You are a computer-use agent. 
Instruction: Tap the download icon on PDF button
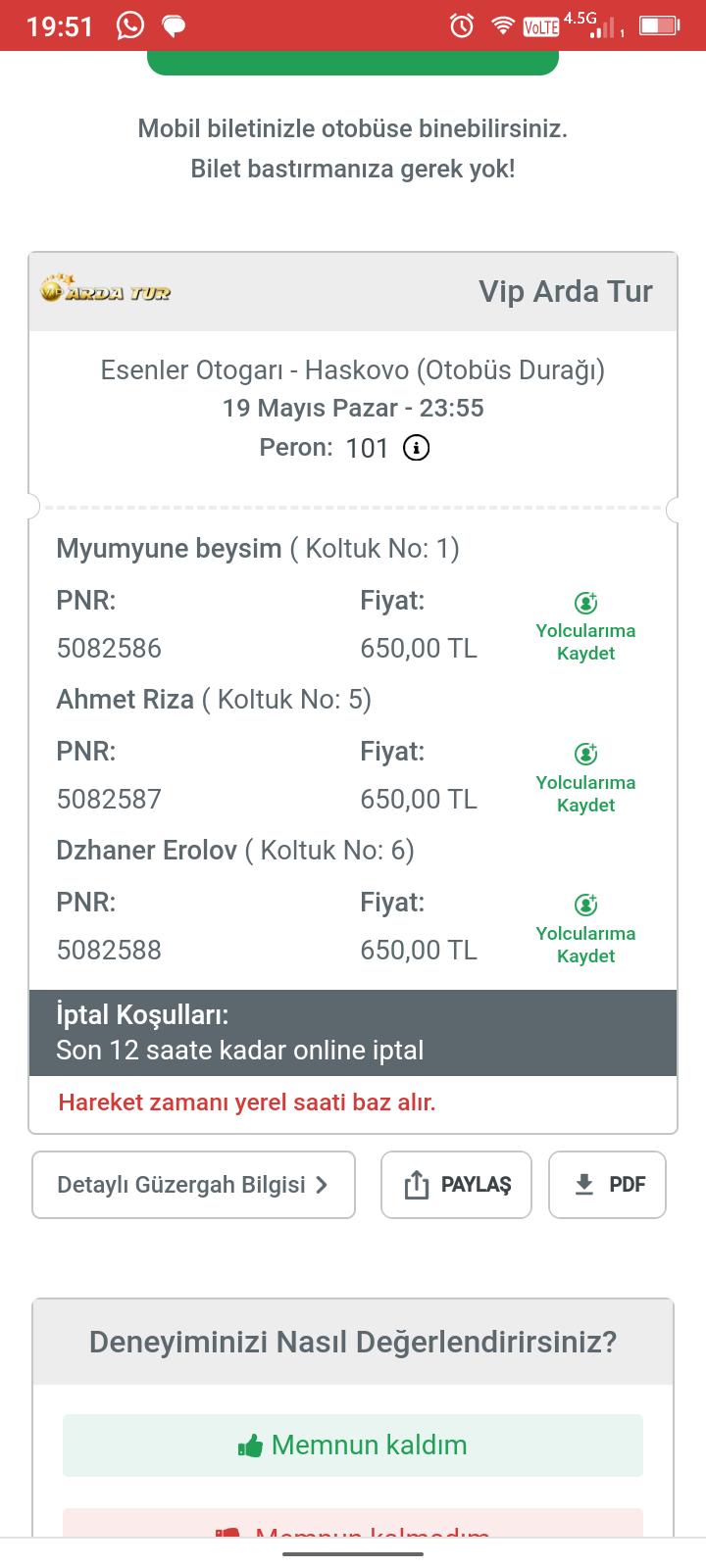coord(583,1184)
